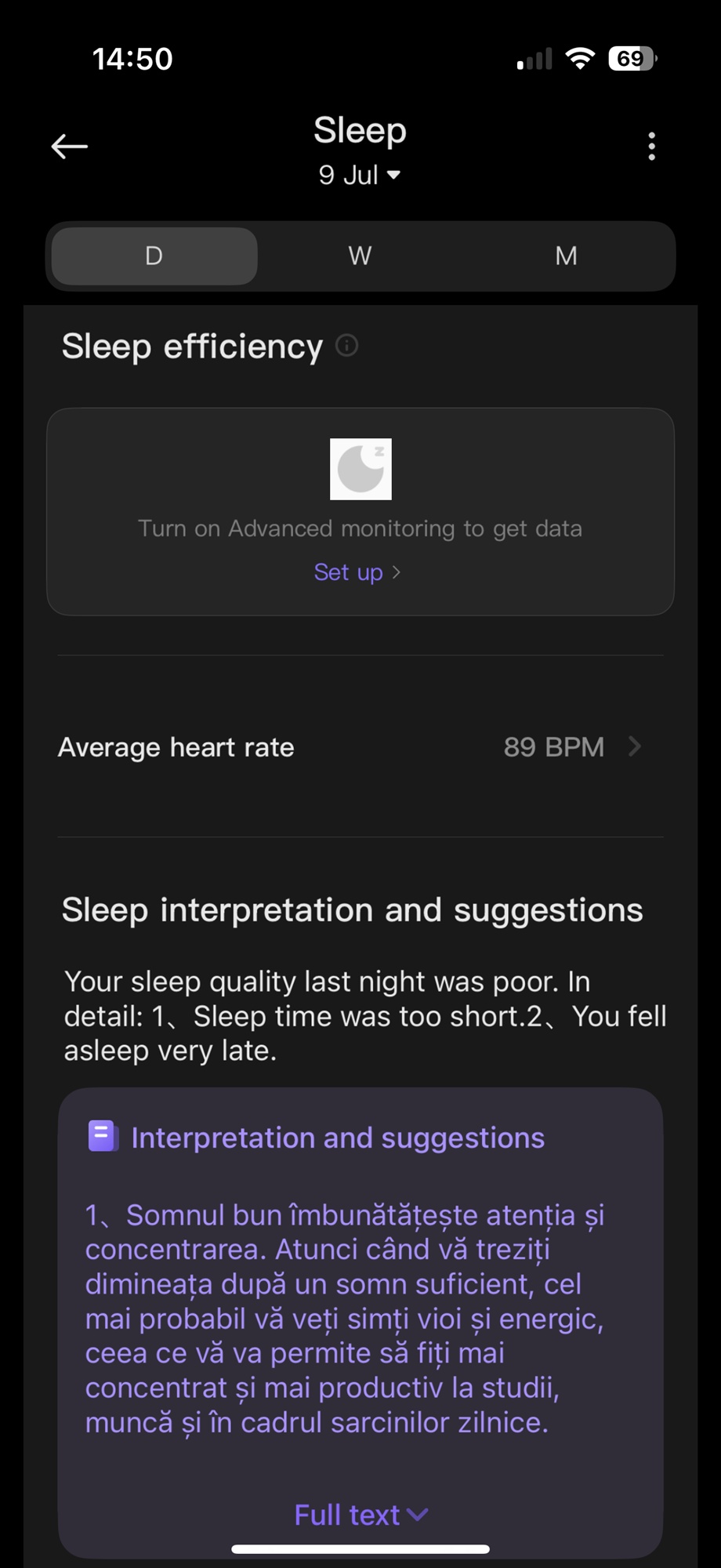Tap Set up for Advanced monitoring

[x=357, y=572]
